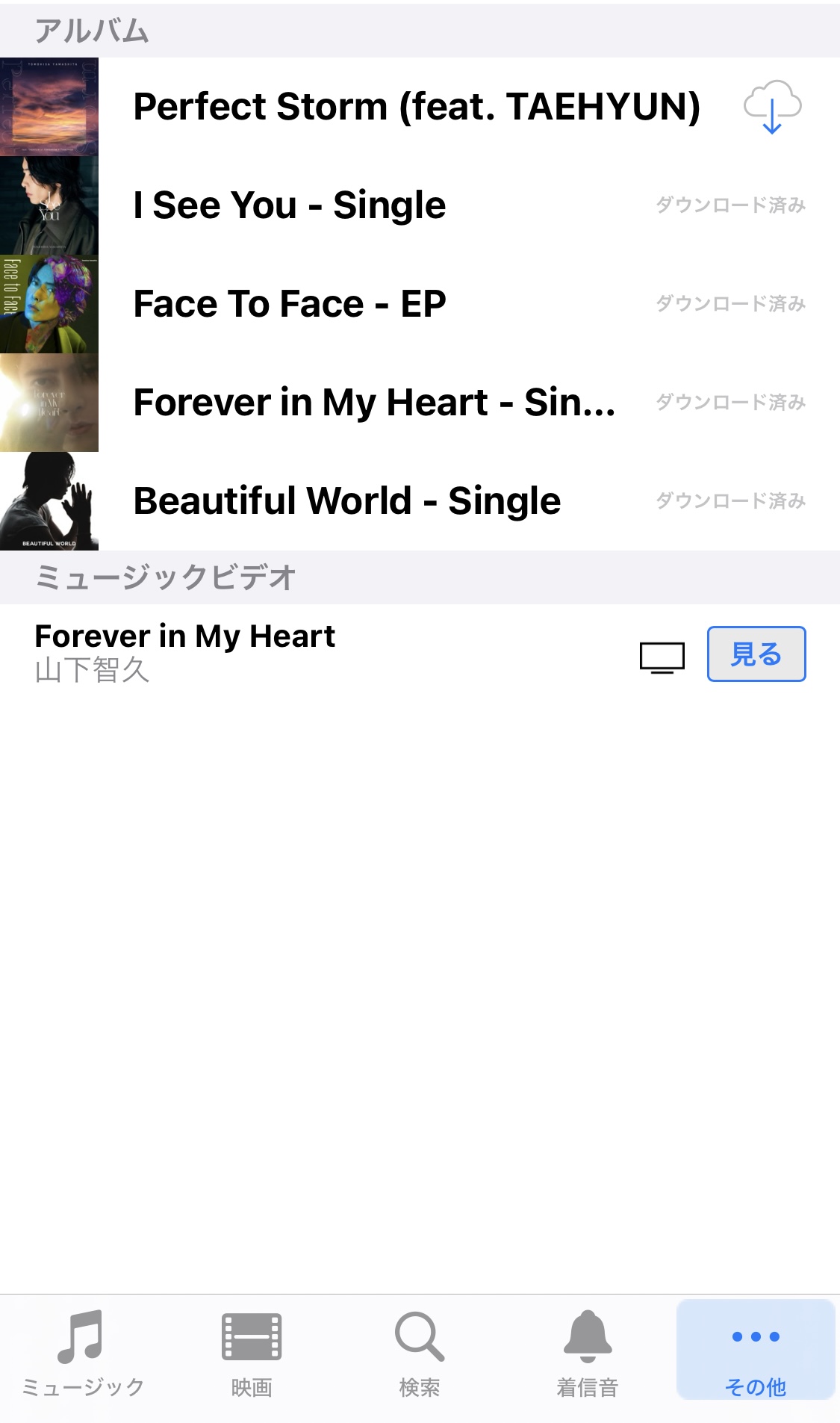Open Forever in My Heart - Single album
Viewport: 840px width, 1423px height.
coord(420,403)
